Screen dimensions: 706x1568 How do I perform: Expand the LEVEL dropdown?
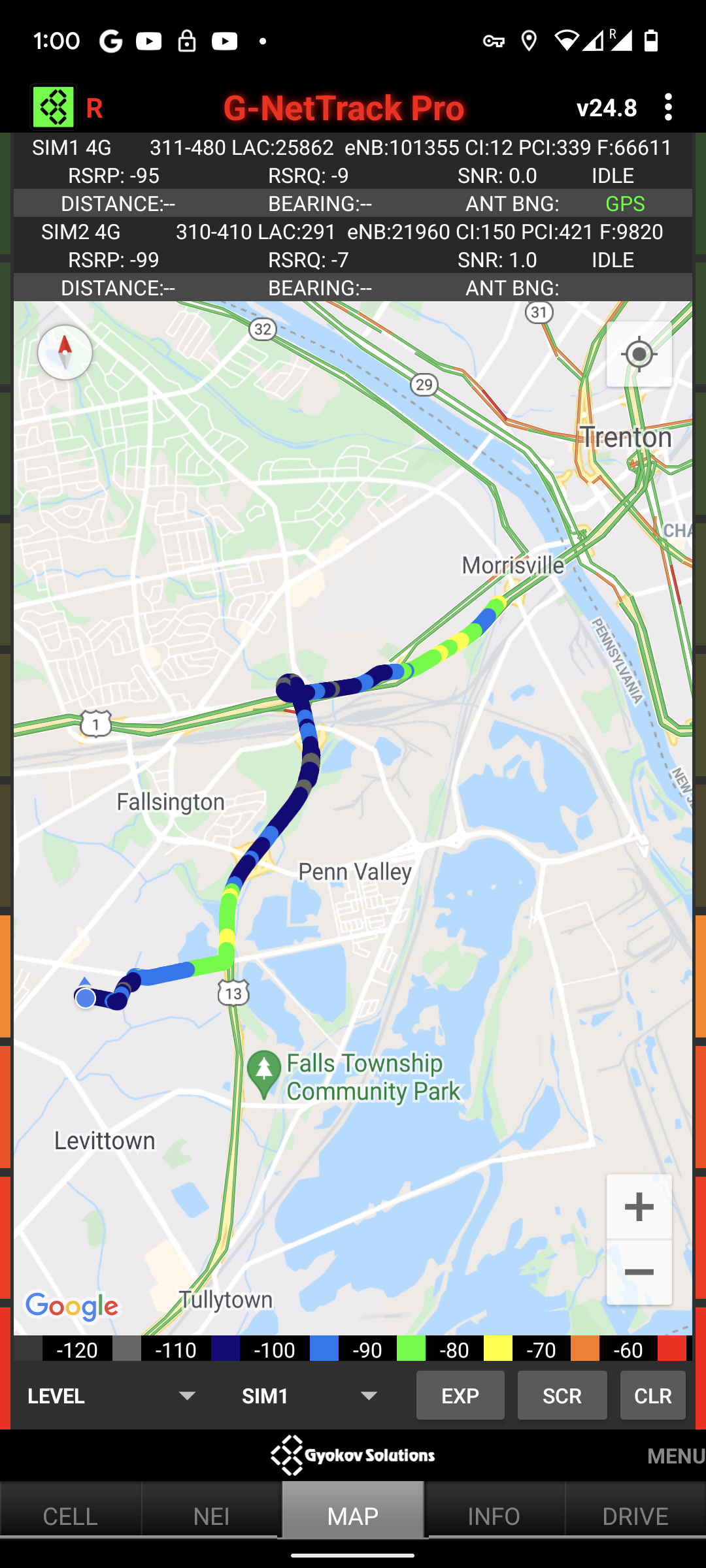(x=111, y=1396)
